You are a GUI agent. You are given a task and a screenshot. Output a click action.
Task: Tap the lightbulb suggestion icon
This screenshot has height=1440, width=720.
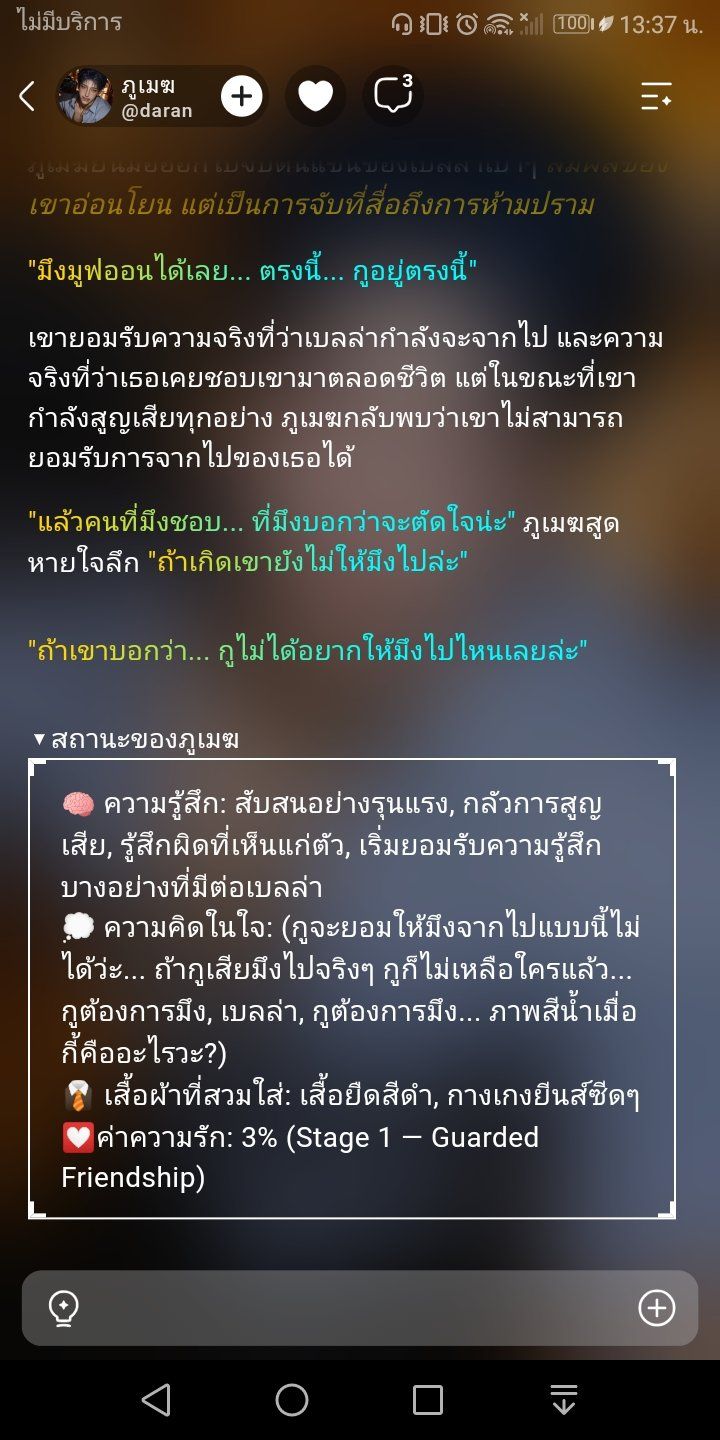pyautogui.click(x=64, y=1308)
